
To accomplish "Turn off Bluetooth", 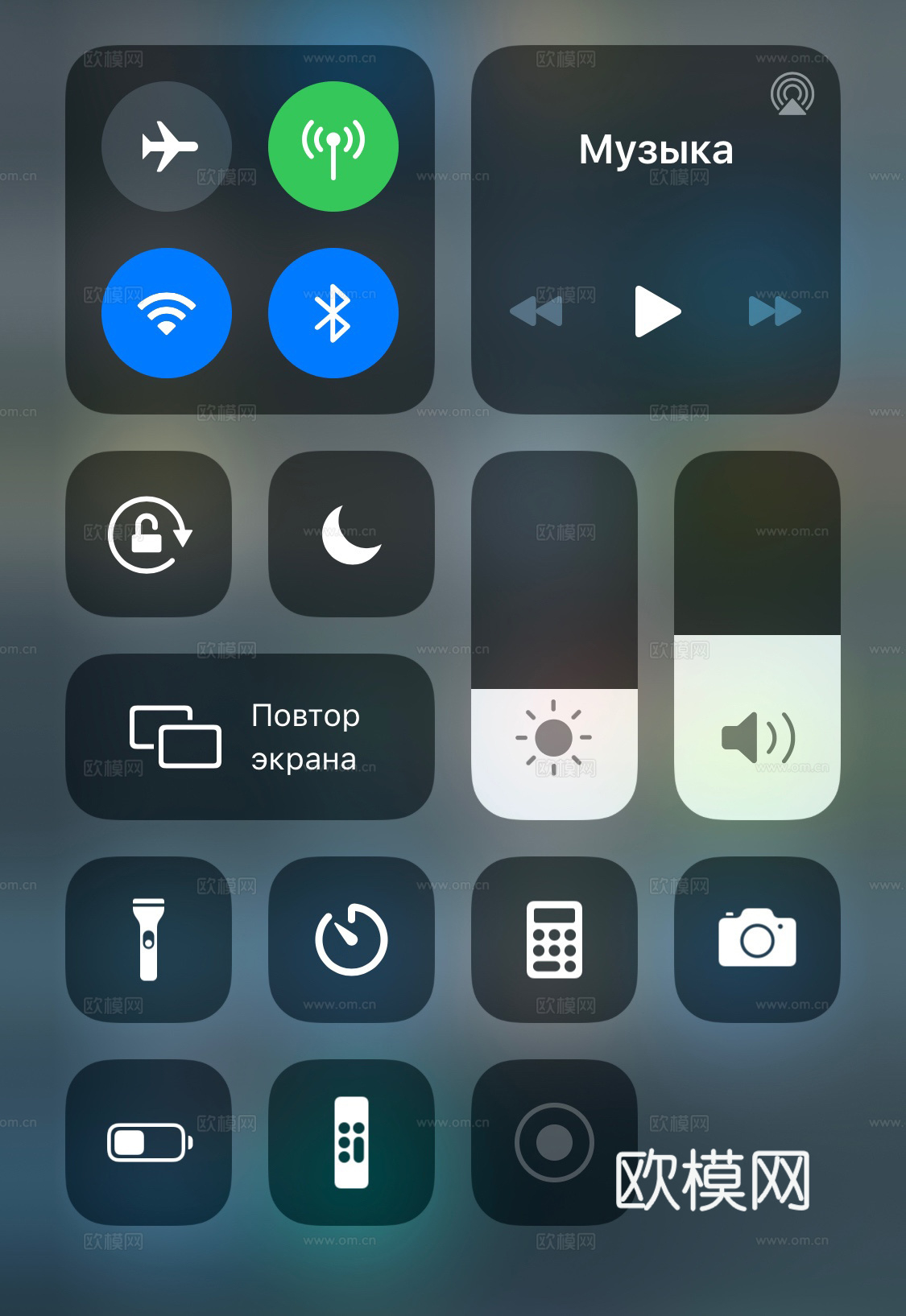I will point(333,312).
